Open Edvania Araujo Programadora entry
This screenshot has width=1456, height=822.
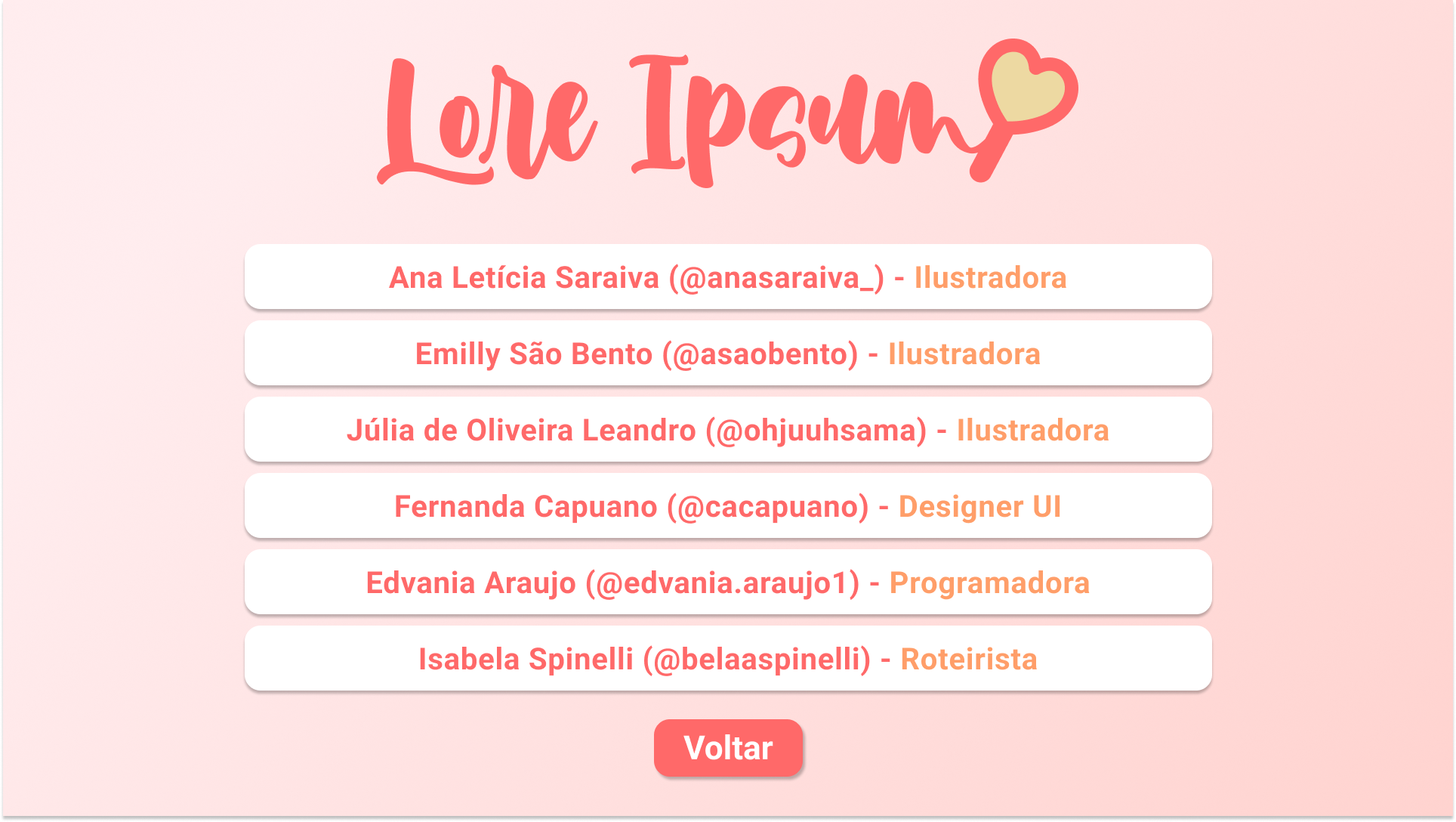(x=728, y=583)
